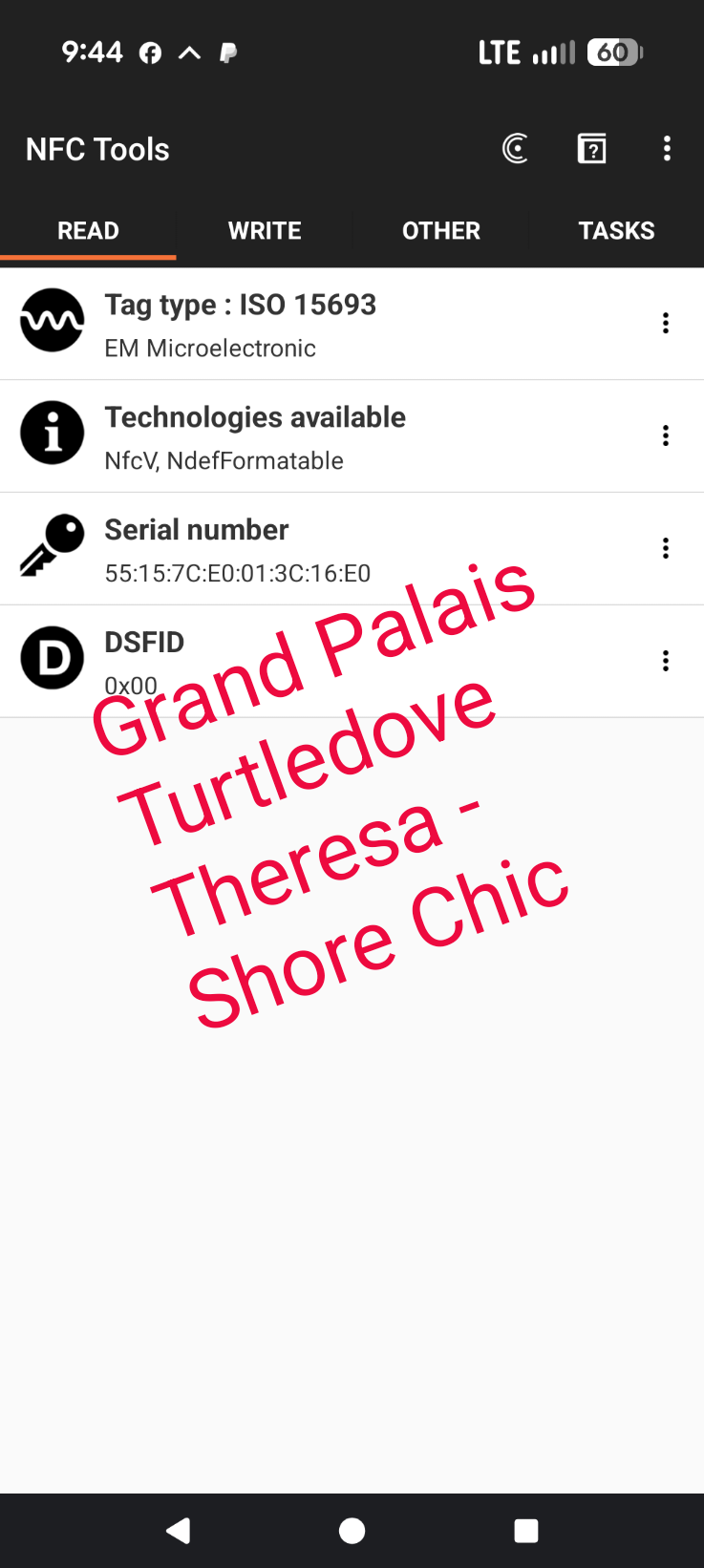This screenshot has height=1568, width=704.
Task: Tap the system home button
Action: point(352,1531)
